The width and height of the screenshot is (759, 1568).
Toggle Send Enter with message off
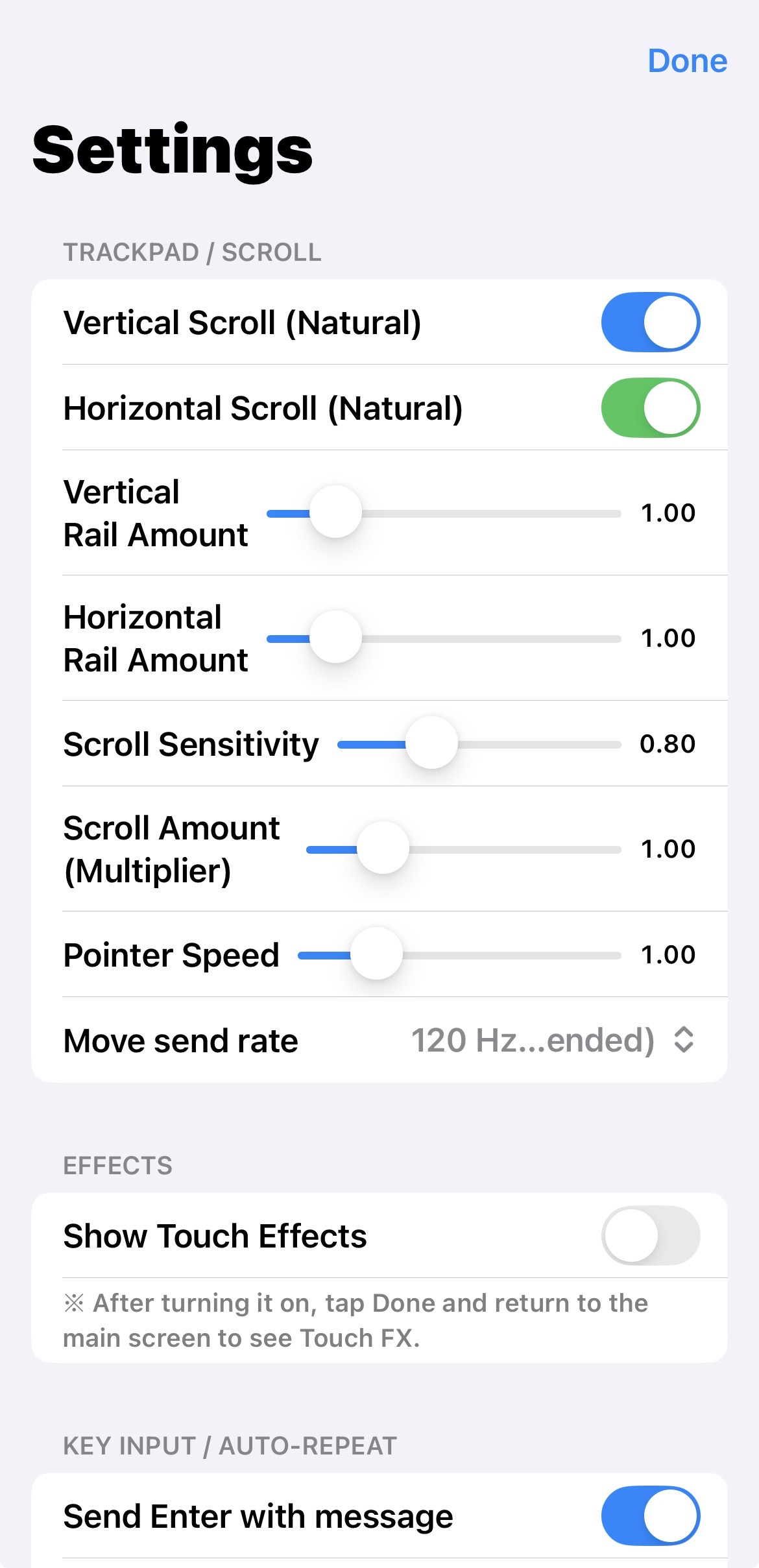649,1515
